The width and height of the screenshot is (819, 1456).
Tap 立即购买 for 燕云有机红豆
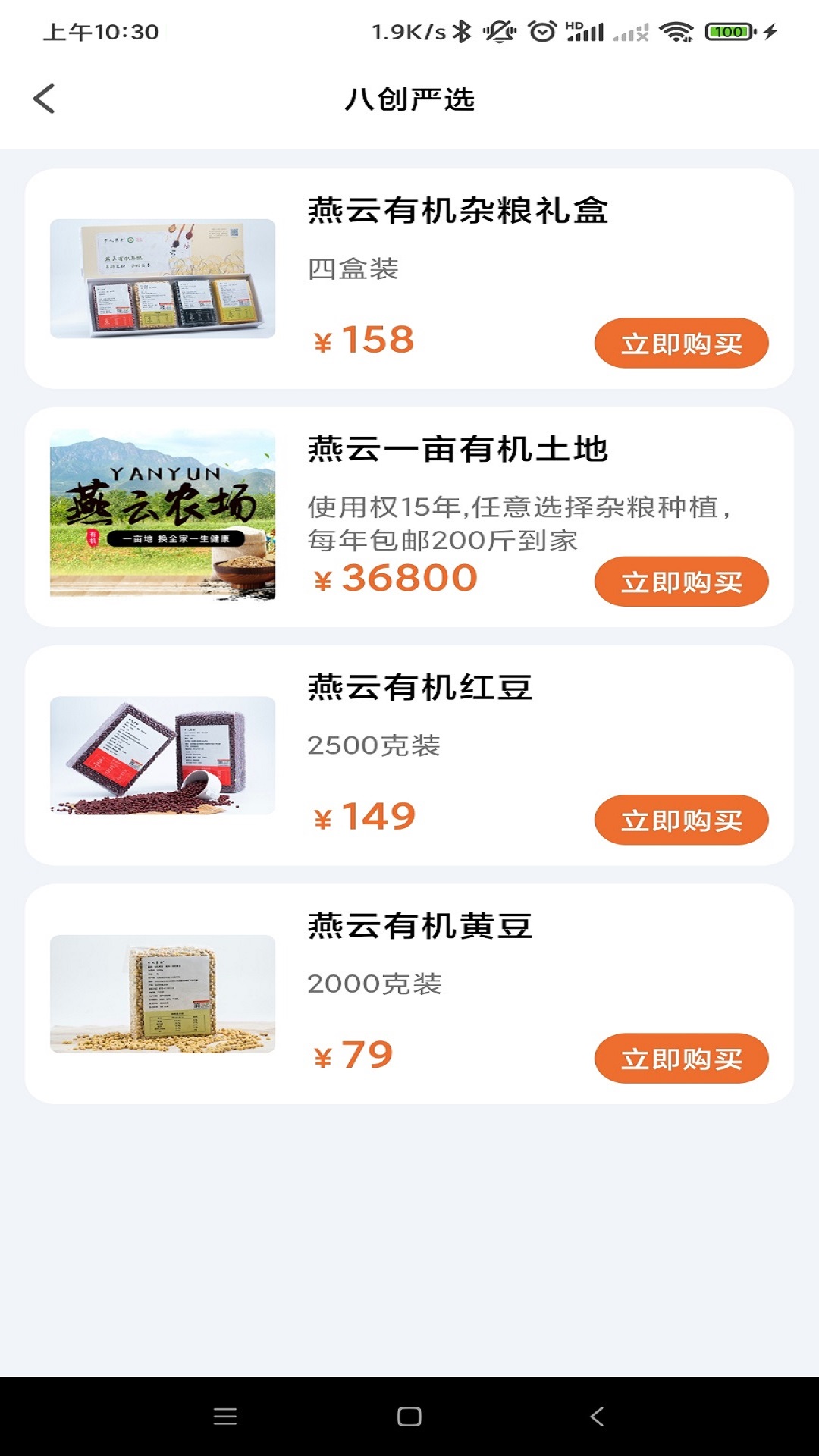680,820
